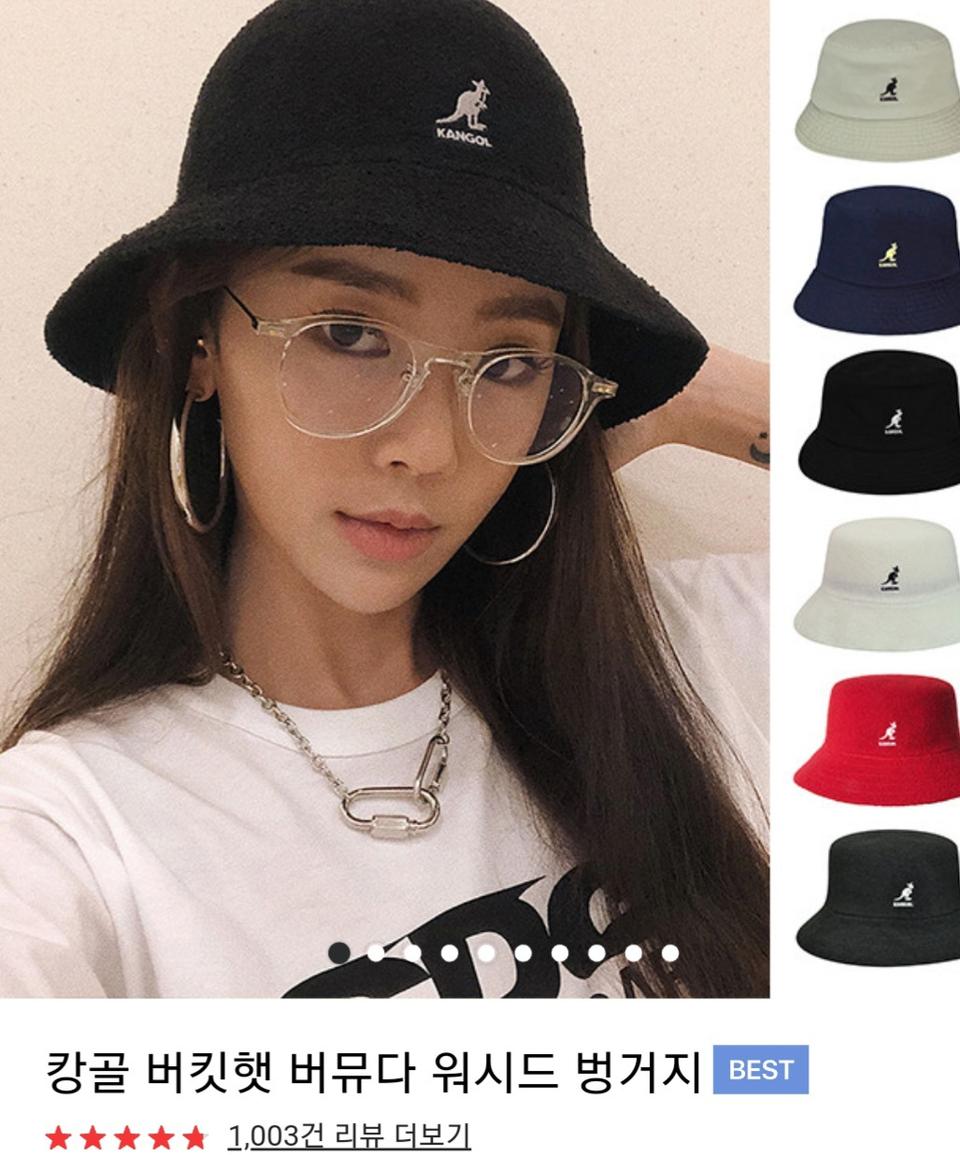Click the first filled carousel dot
The height and width of the screenshot is (1155, 960).
coord(341,954)
